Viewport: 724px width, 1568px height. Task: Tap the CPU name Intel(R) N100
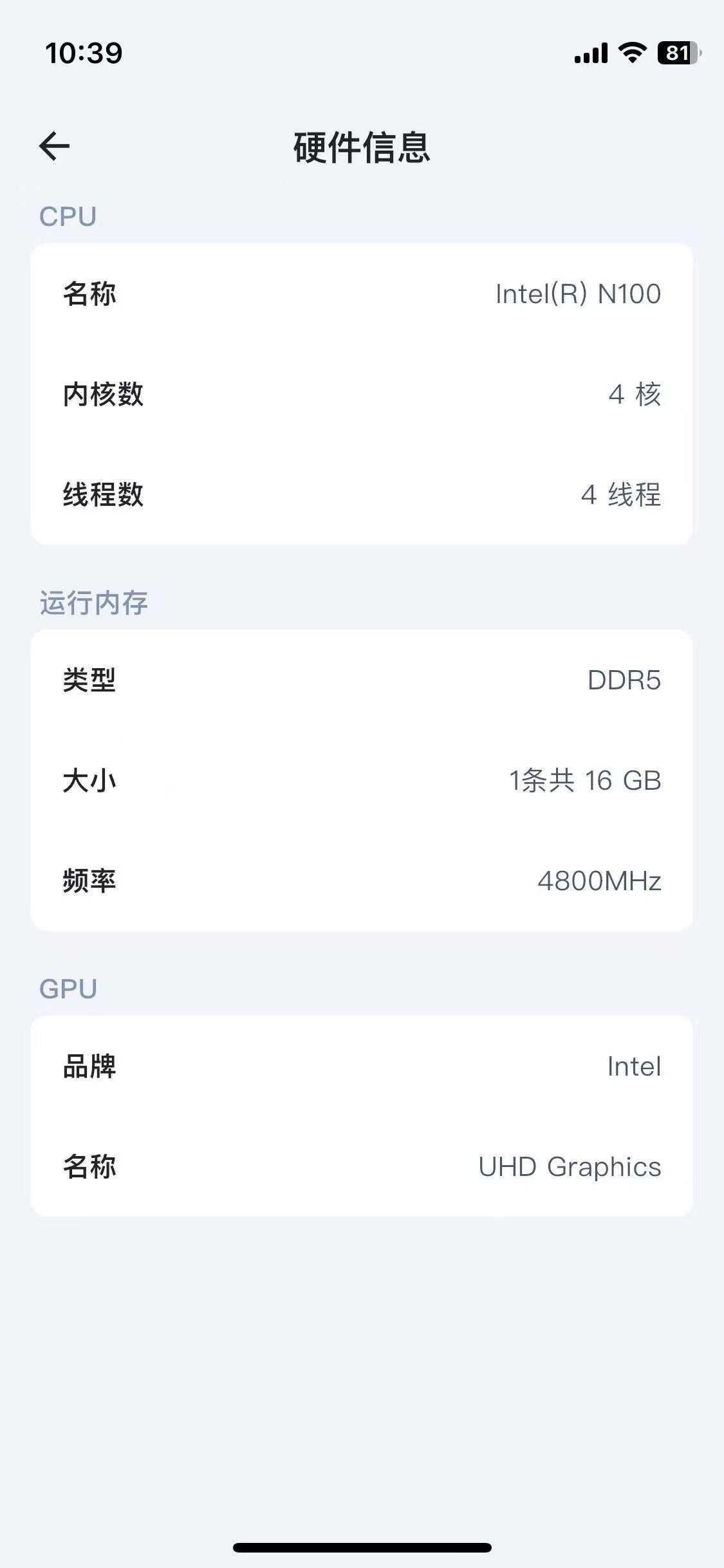click(x=577, y=294)
